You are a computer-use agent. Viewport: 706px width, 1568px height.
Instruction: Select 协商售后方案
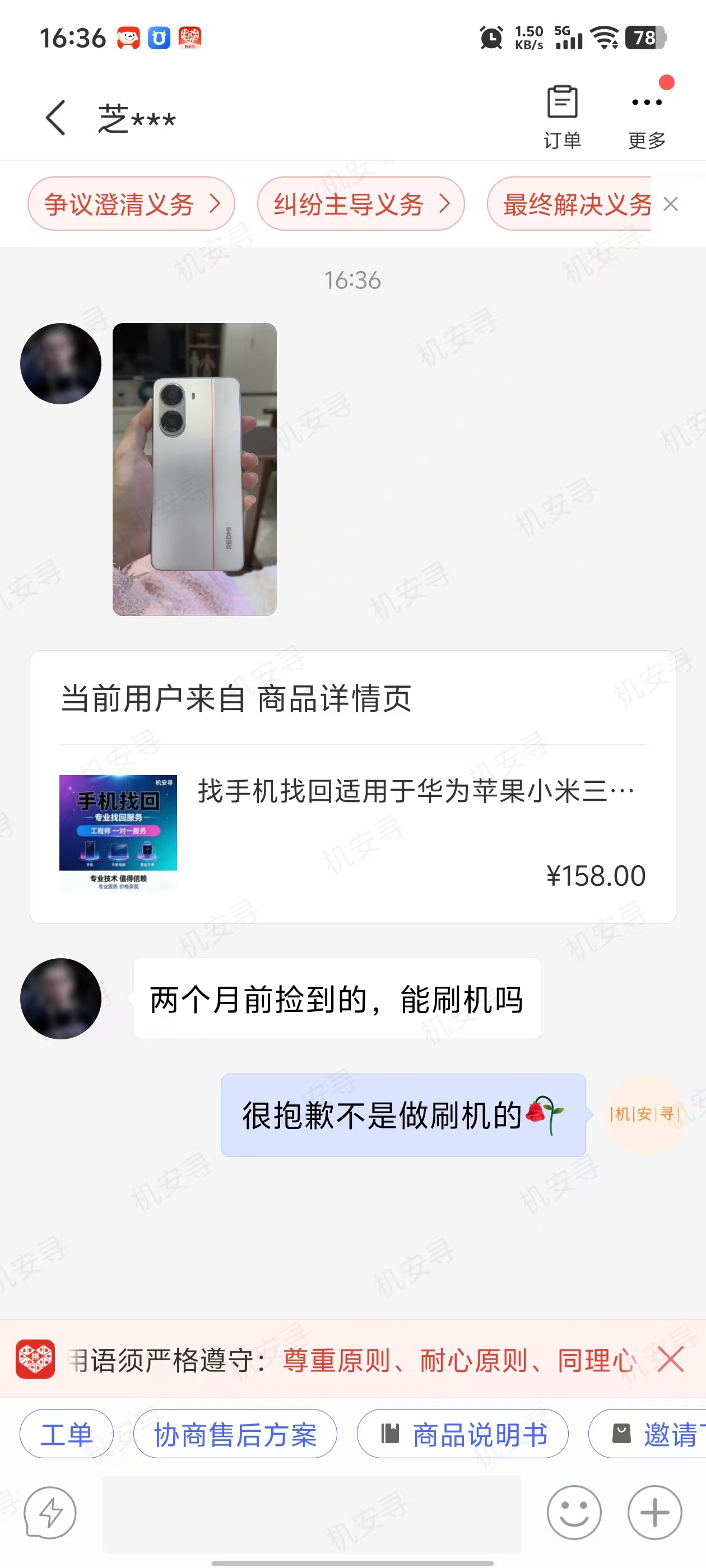tap(235, 1434)
